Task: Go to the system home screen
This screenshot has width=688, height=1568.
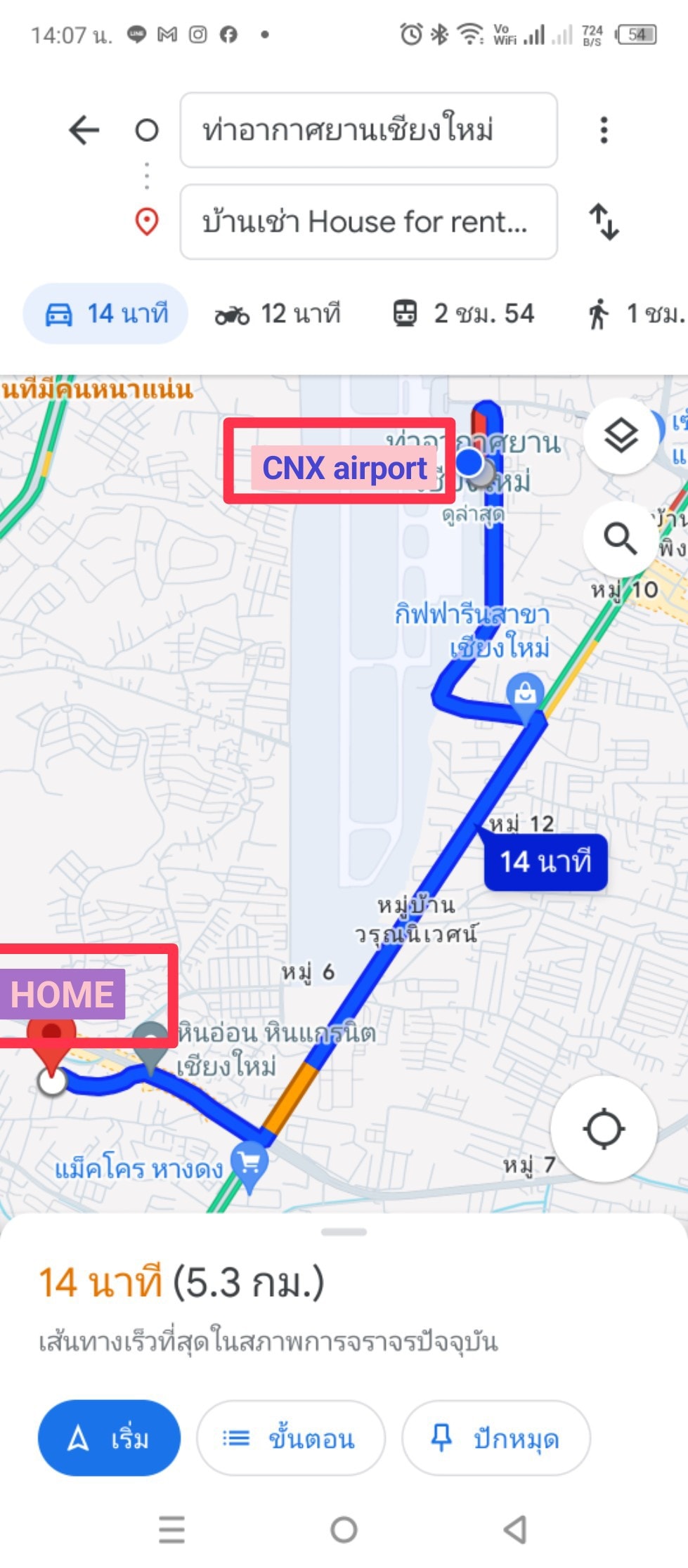Action: point(344,1529)
